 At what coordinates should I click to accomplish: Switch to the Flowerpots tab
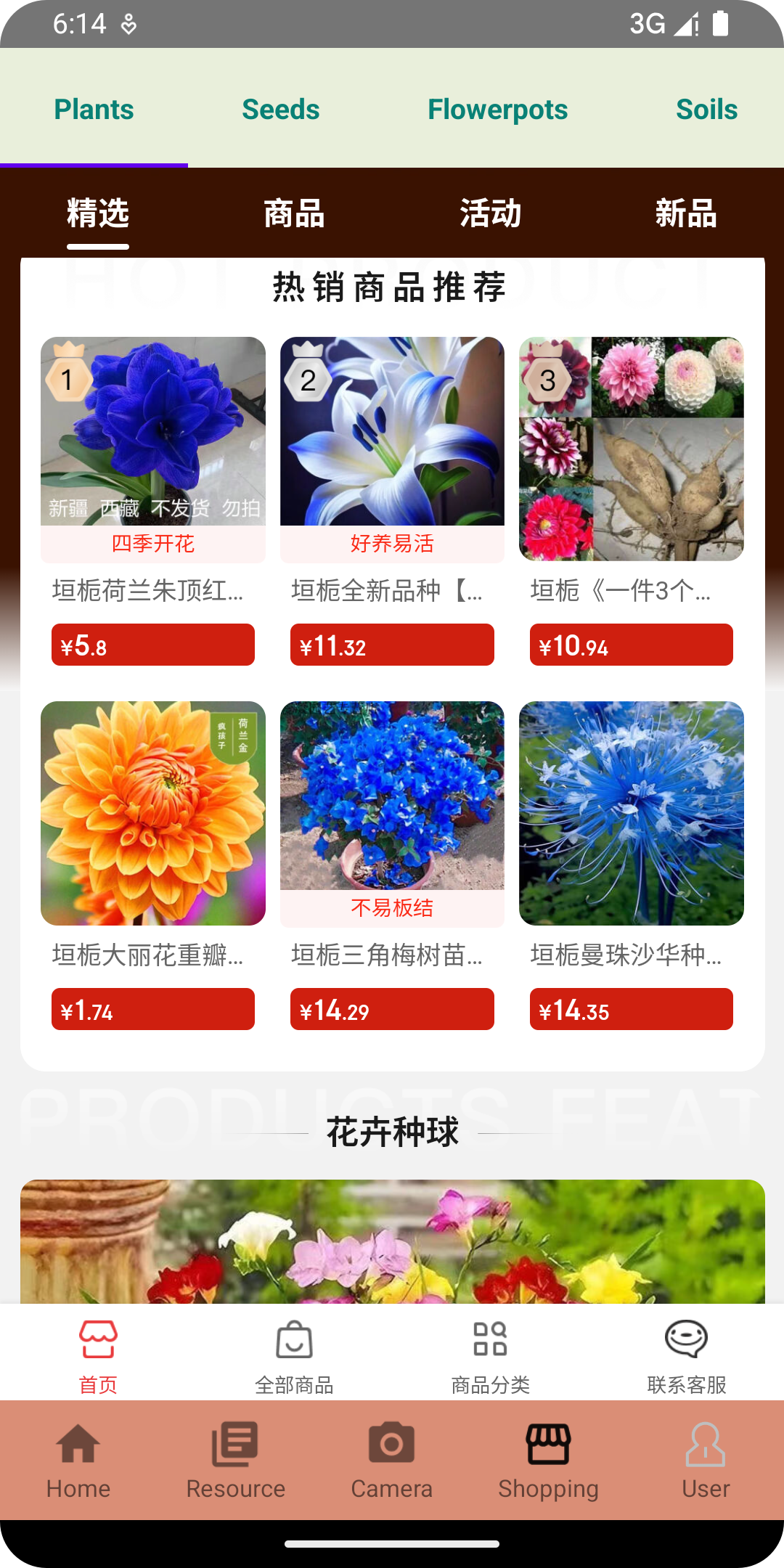coord(498,109)
